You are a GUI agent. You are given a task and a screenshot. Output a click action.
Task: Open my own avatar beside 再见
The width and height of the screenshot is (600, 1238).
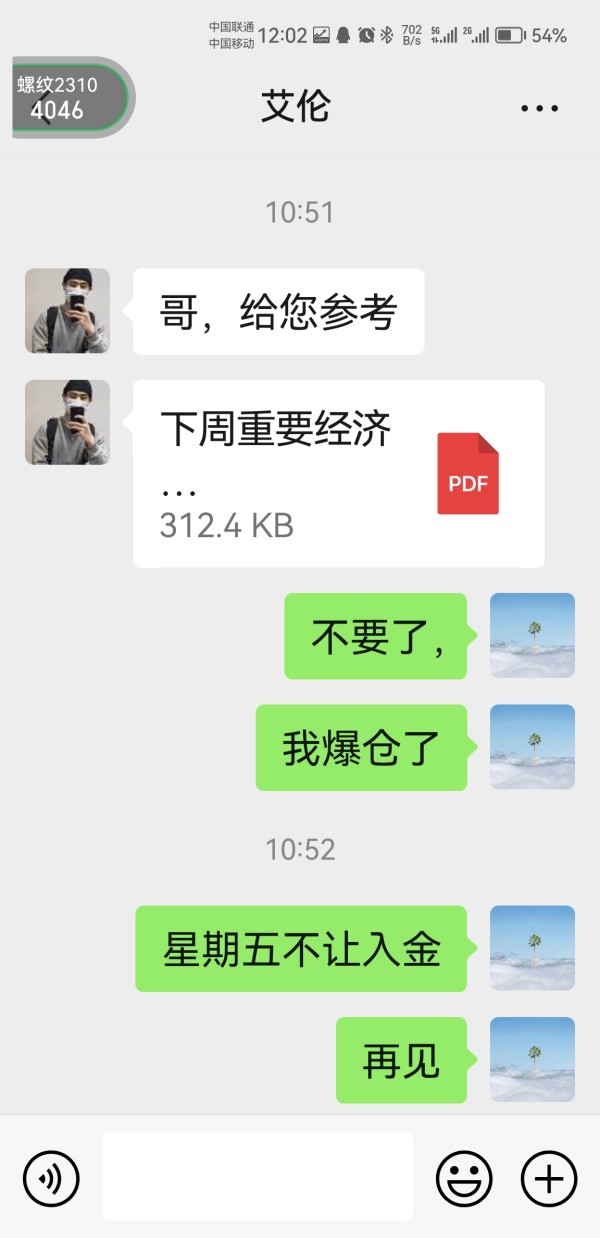532,1060
